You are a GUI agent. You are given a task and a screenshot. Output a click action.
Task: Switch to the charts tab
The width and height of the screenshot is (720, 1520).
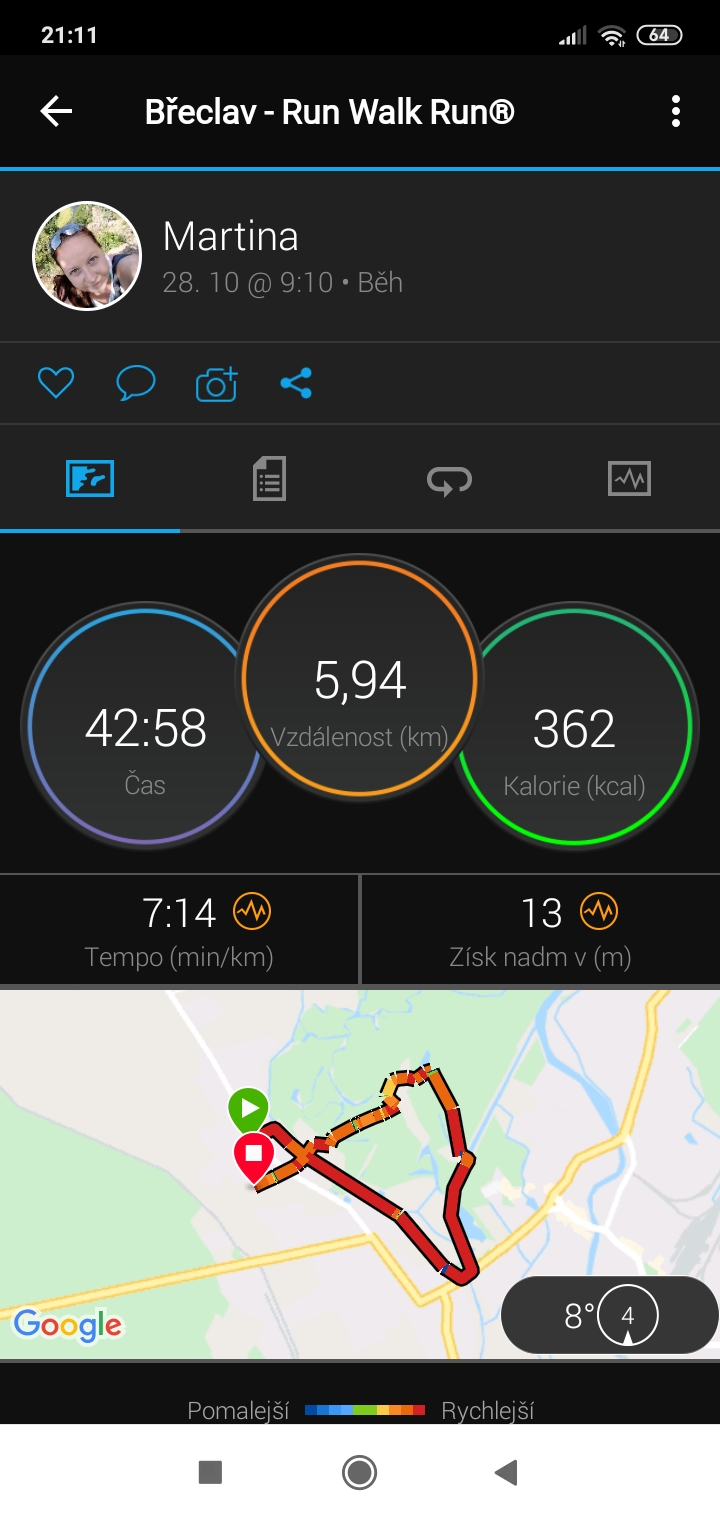pos(629,479)
